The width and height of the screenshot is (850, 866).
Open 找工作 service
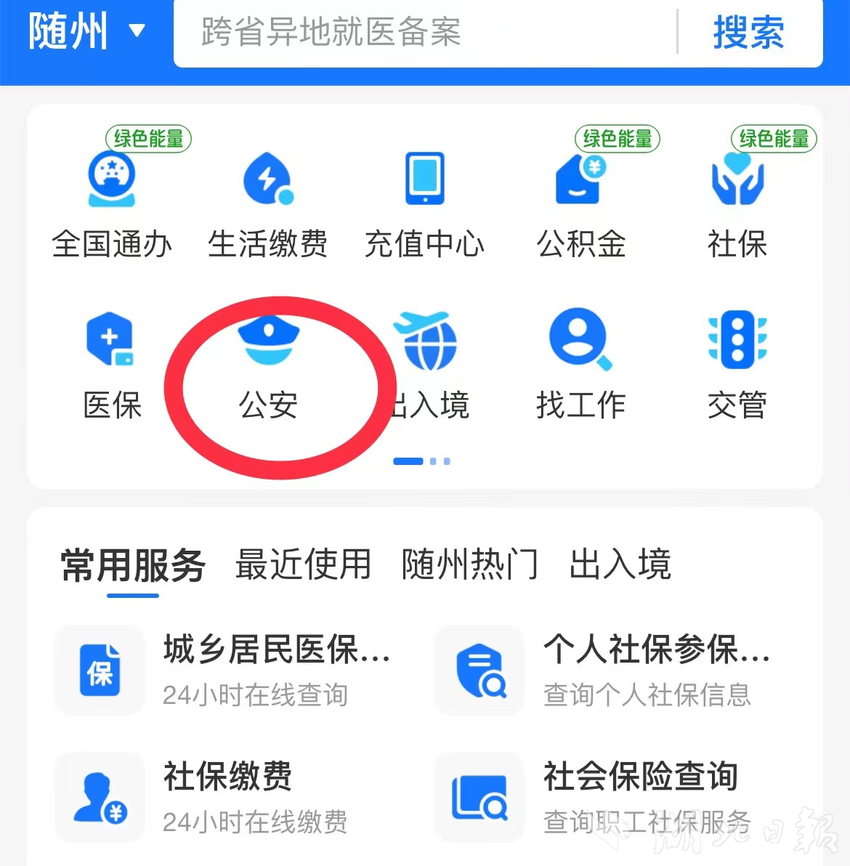coord(581,367)
